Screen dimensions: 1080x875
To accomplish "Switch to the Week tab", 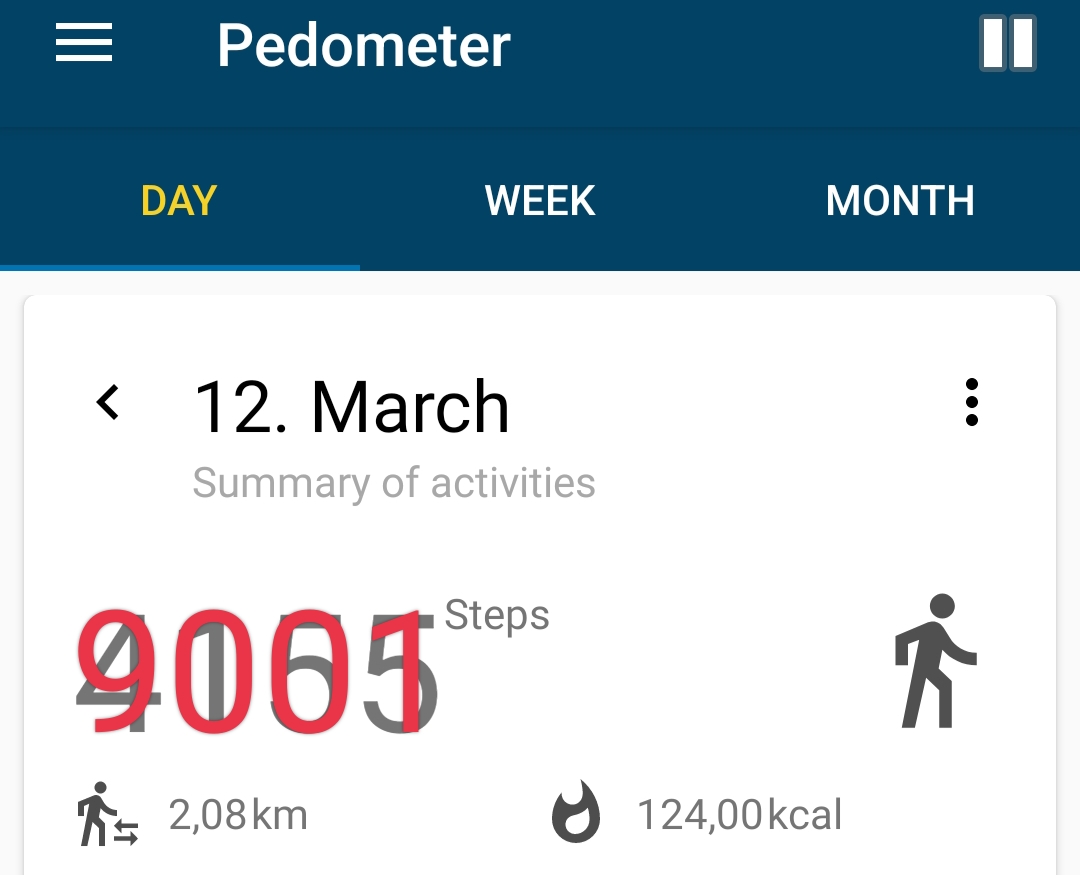I will pyautogui.click(x=540, y=201).
